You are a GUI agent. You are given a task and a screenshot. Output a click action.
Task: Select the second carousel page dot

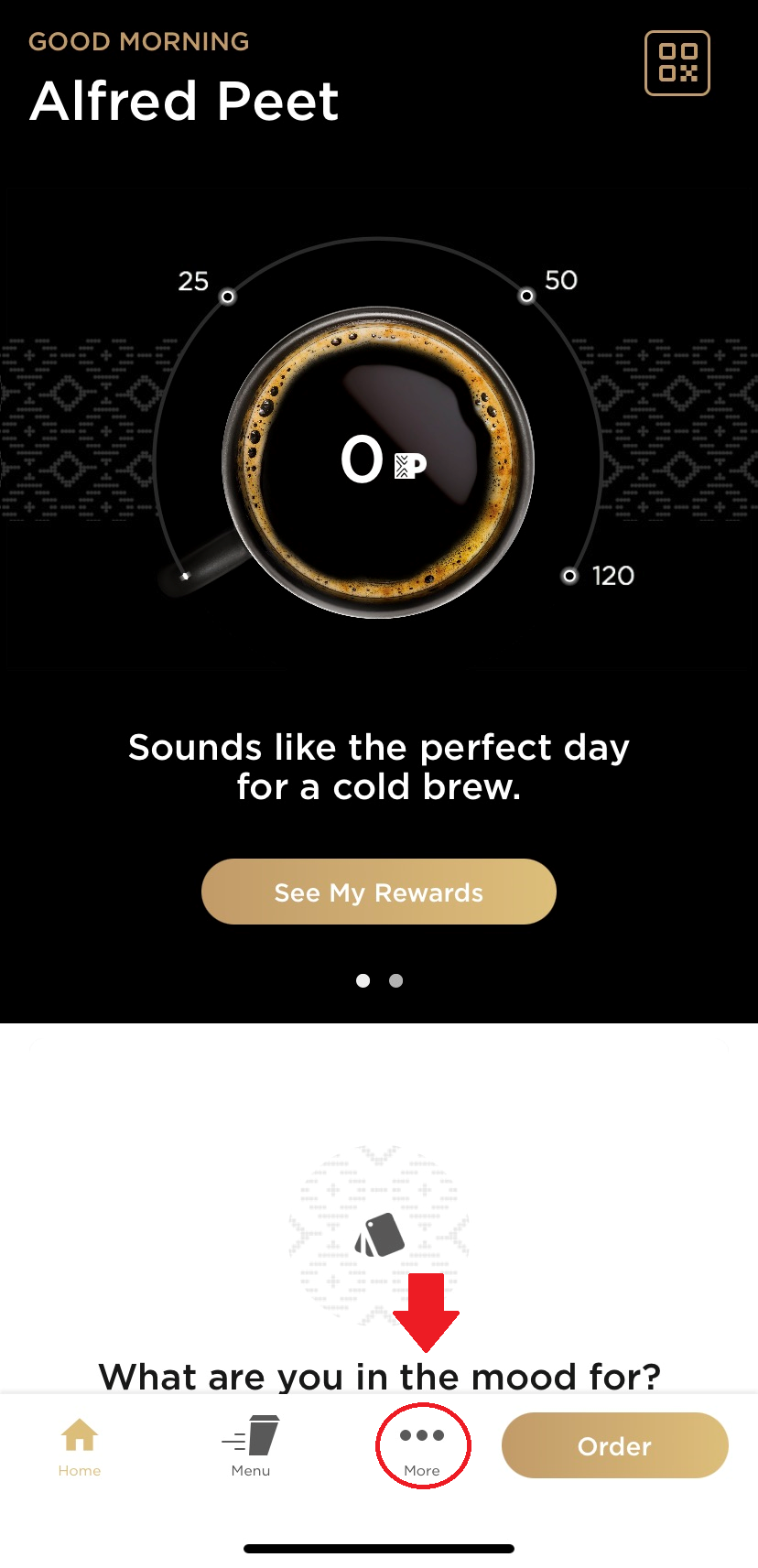(x=395, y=980)
